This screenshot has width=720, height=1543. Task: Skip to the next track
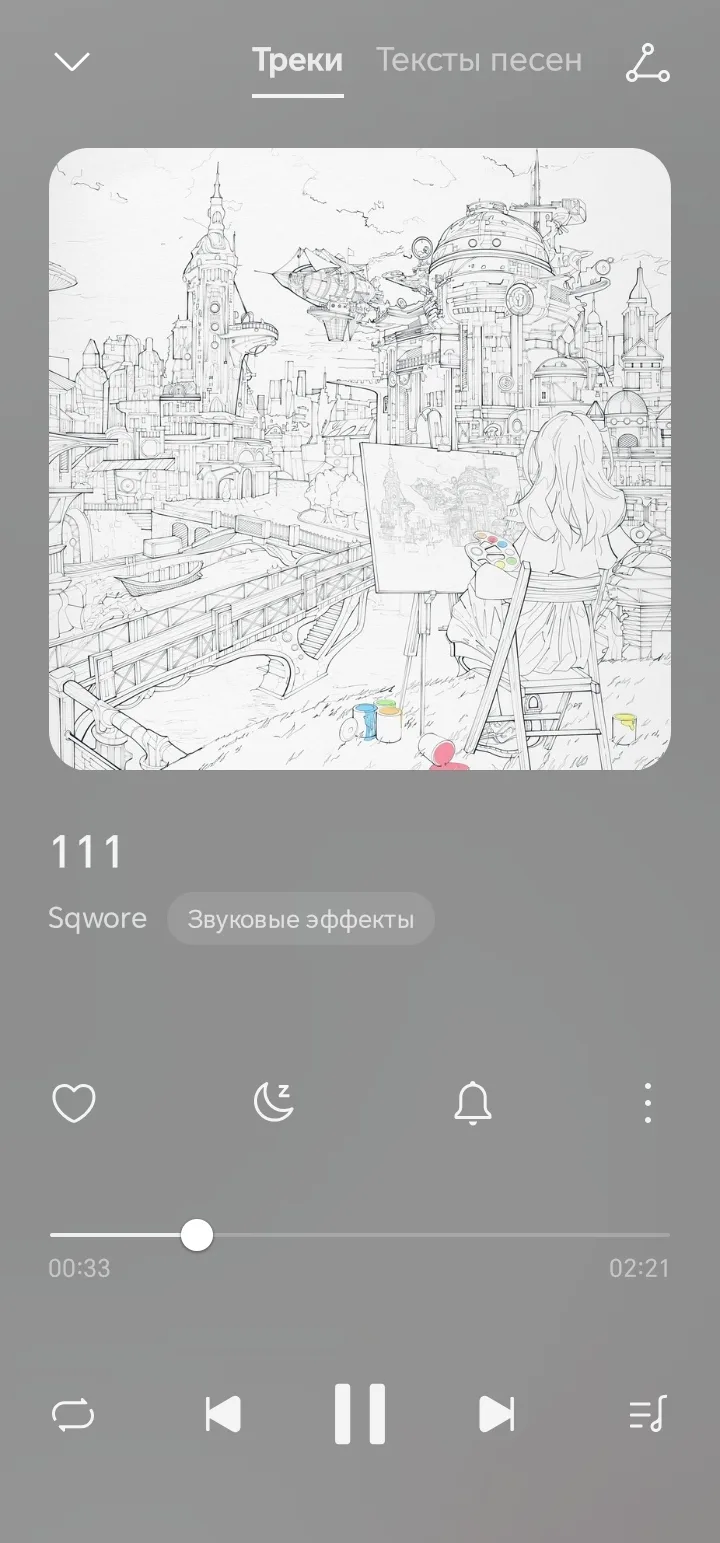496,1415
